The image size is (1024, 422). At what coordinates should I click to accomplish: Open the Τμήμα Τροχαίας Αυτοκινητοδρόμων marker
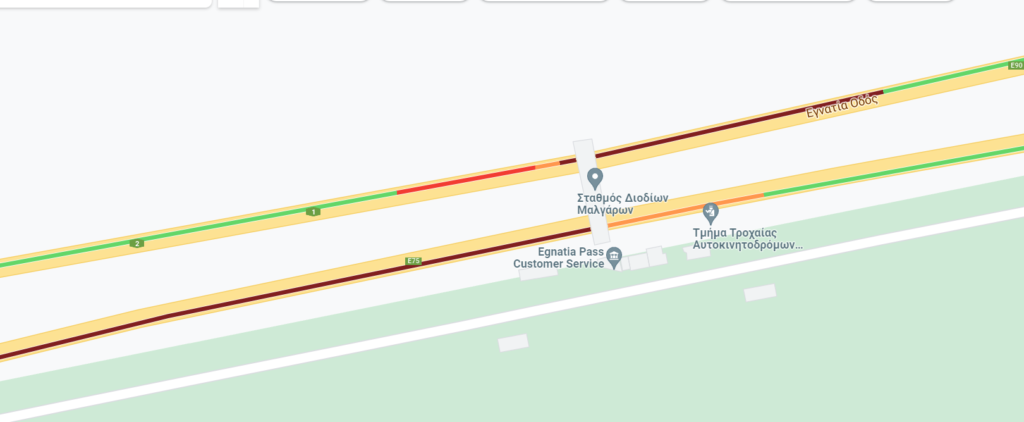[710, 212]
